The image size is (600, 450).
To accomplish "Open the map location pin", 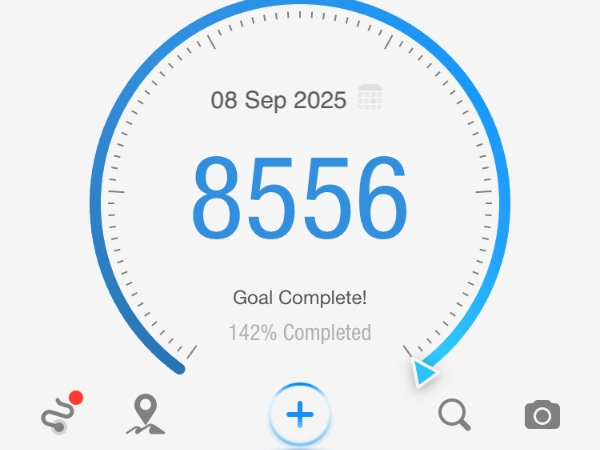I will pyautogui.click(x=146, y=414).
